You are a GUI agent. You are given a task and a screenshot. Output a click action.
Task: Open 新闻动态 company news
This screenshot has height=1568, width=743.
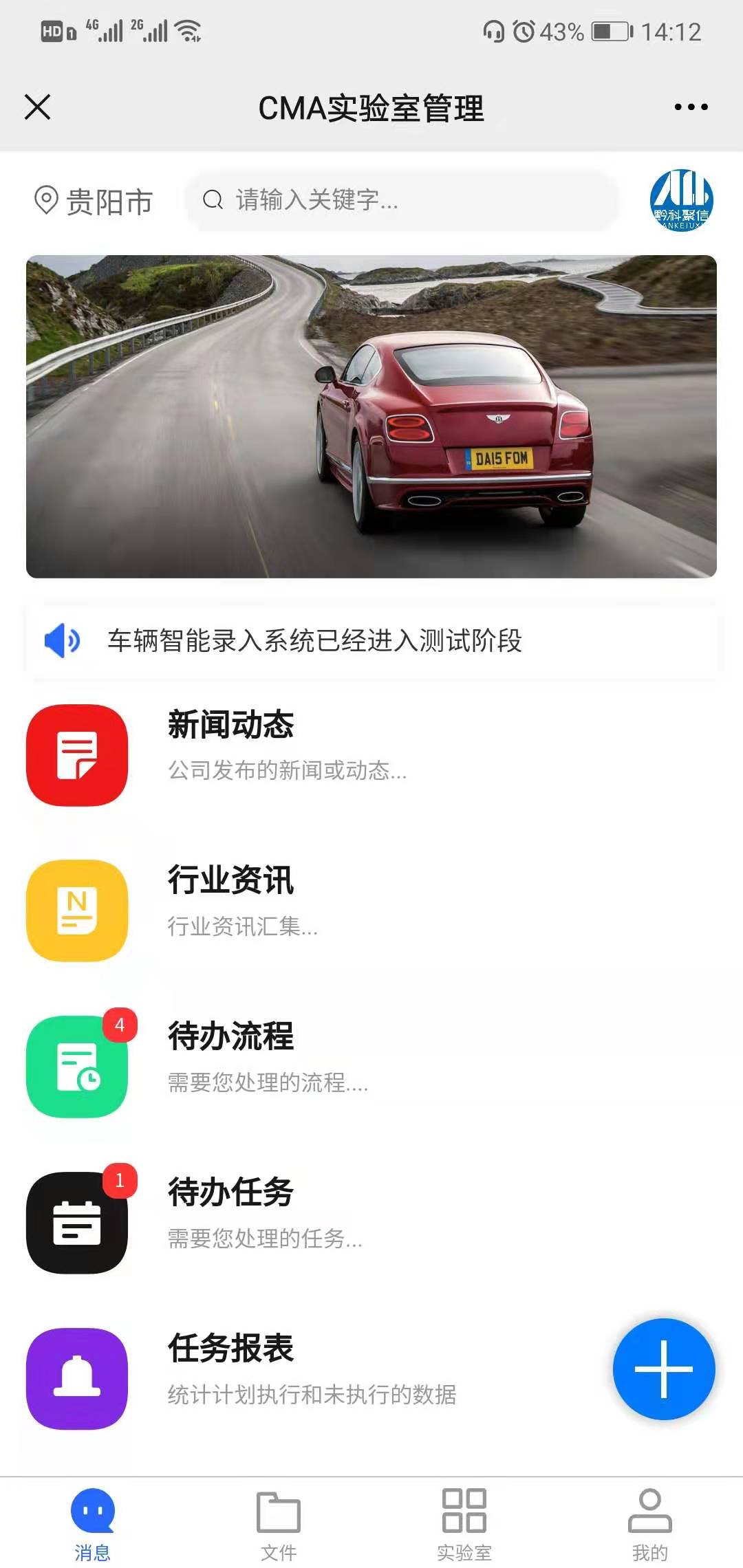[x=231, y=754]
